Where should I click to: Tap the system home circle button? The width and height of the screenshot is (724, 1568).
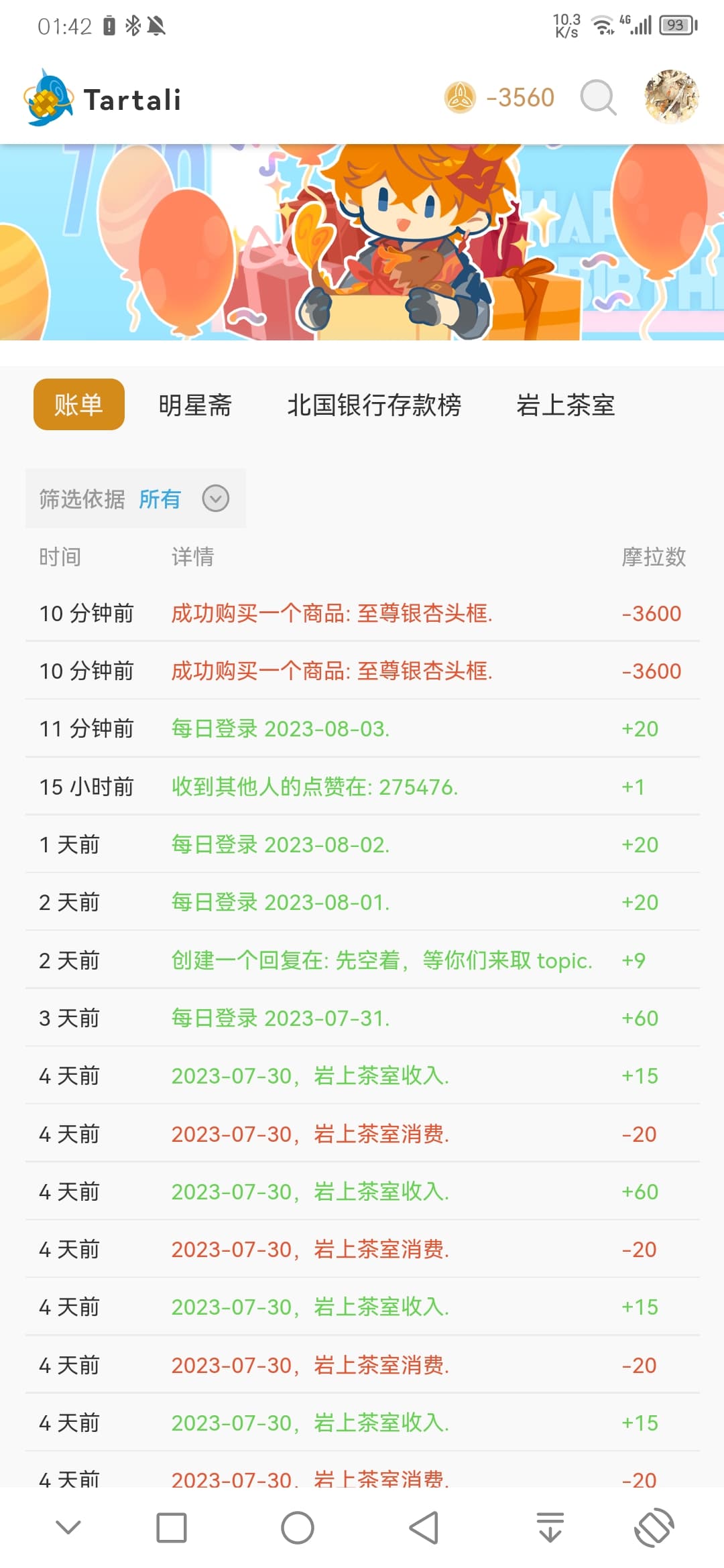point(298,1528)
